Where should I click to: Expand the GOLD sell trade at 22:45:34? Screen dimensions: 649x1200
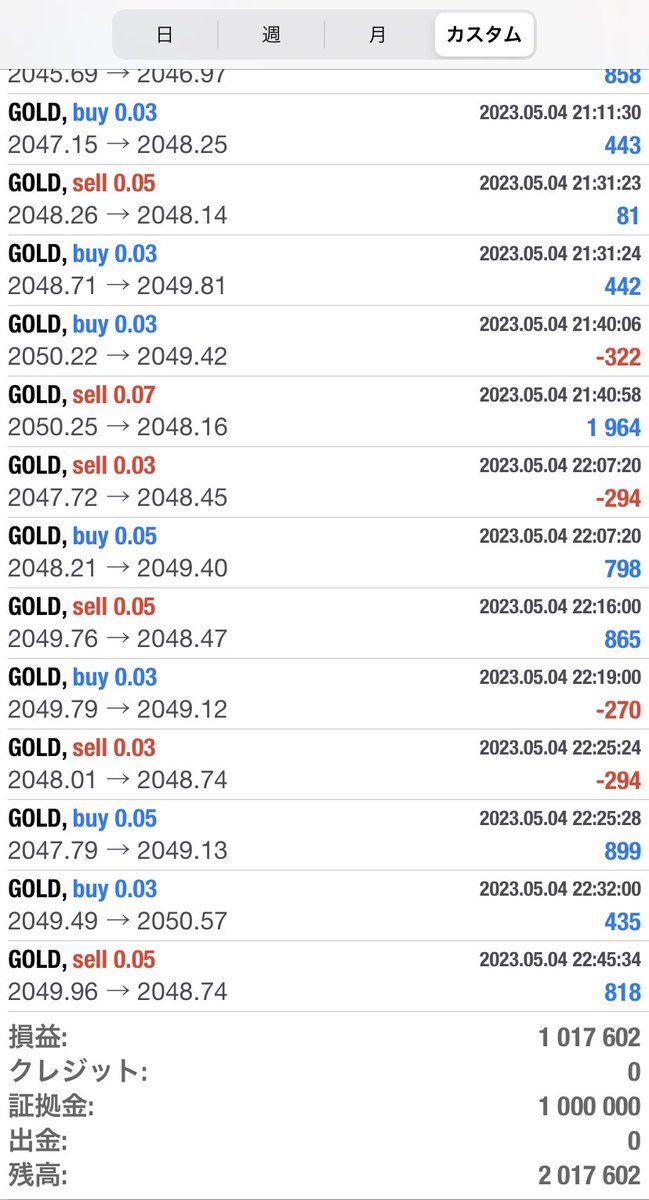click(x=324, y=976)
